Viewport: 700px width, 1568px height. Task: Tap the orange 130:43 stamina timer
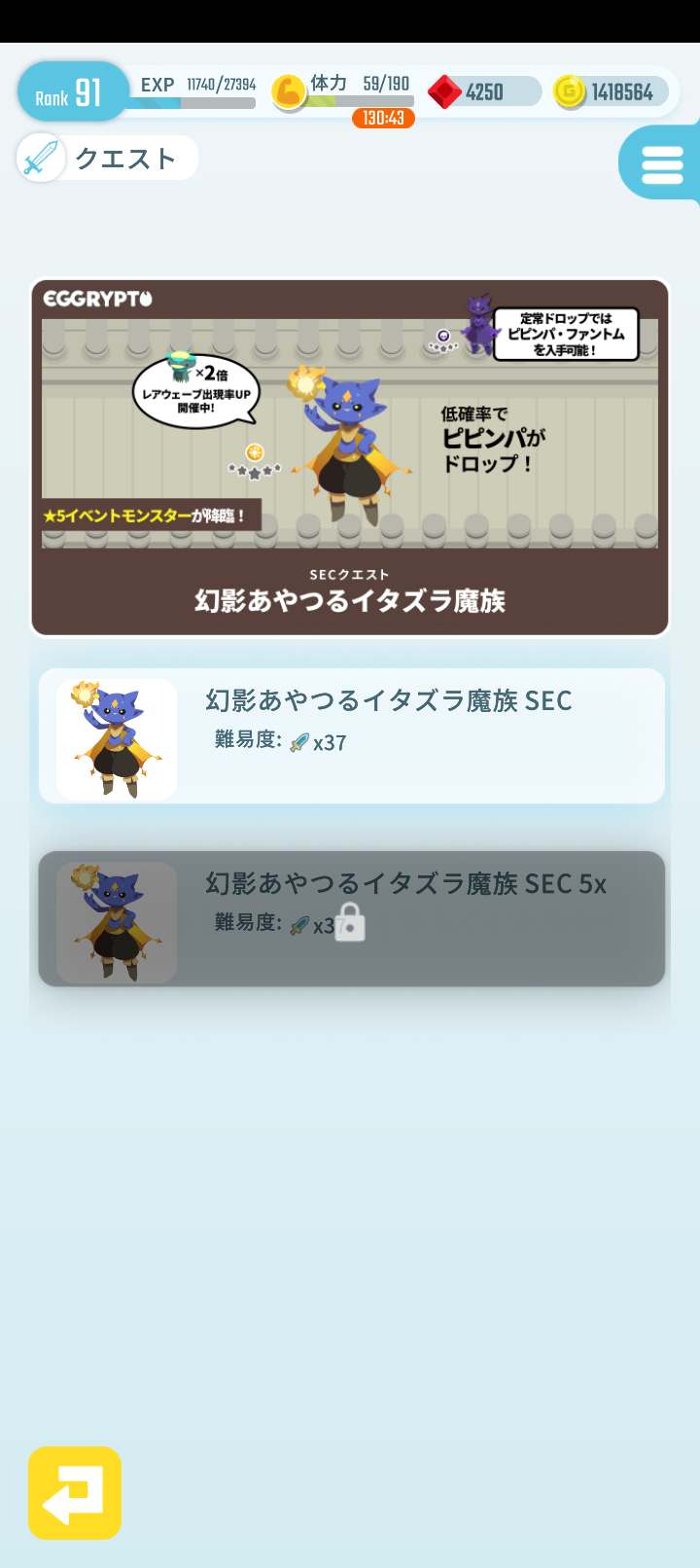[383, 118]
